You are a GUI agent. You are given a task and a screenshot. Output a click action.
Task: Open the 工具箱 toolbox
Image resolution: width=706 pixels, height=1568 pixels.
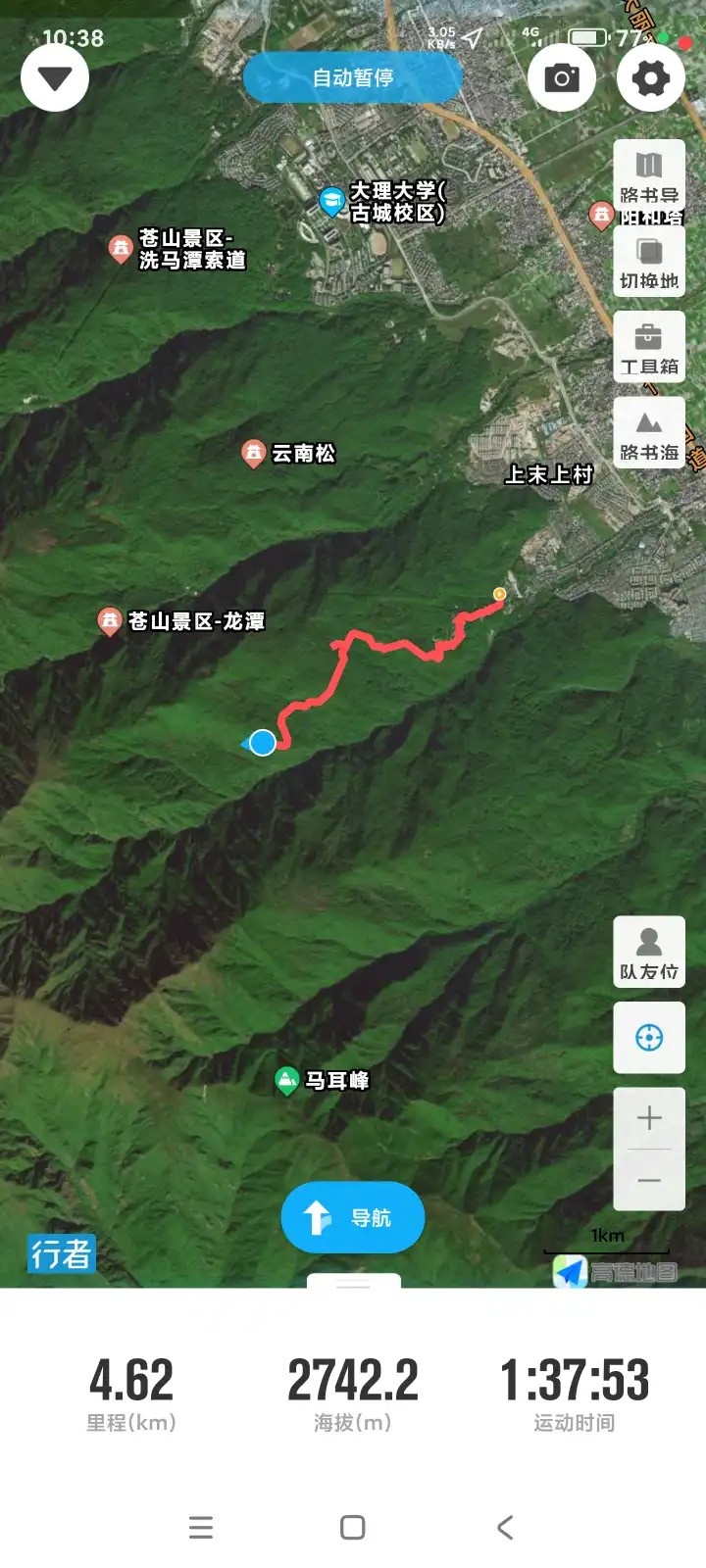pyautogui.click(x=648, y=348)
